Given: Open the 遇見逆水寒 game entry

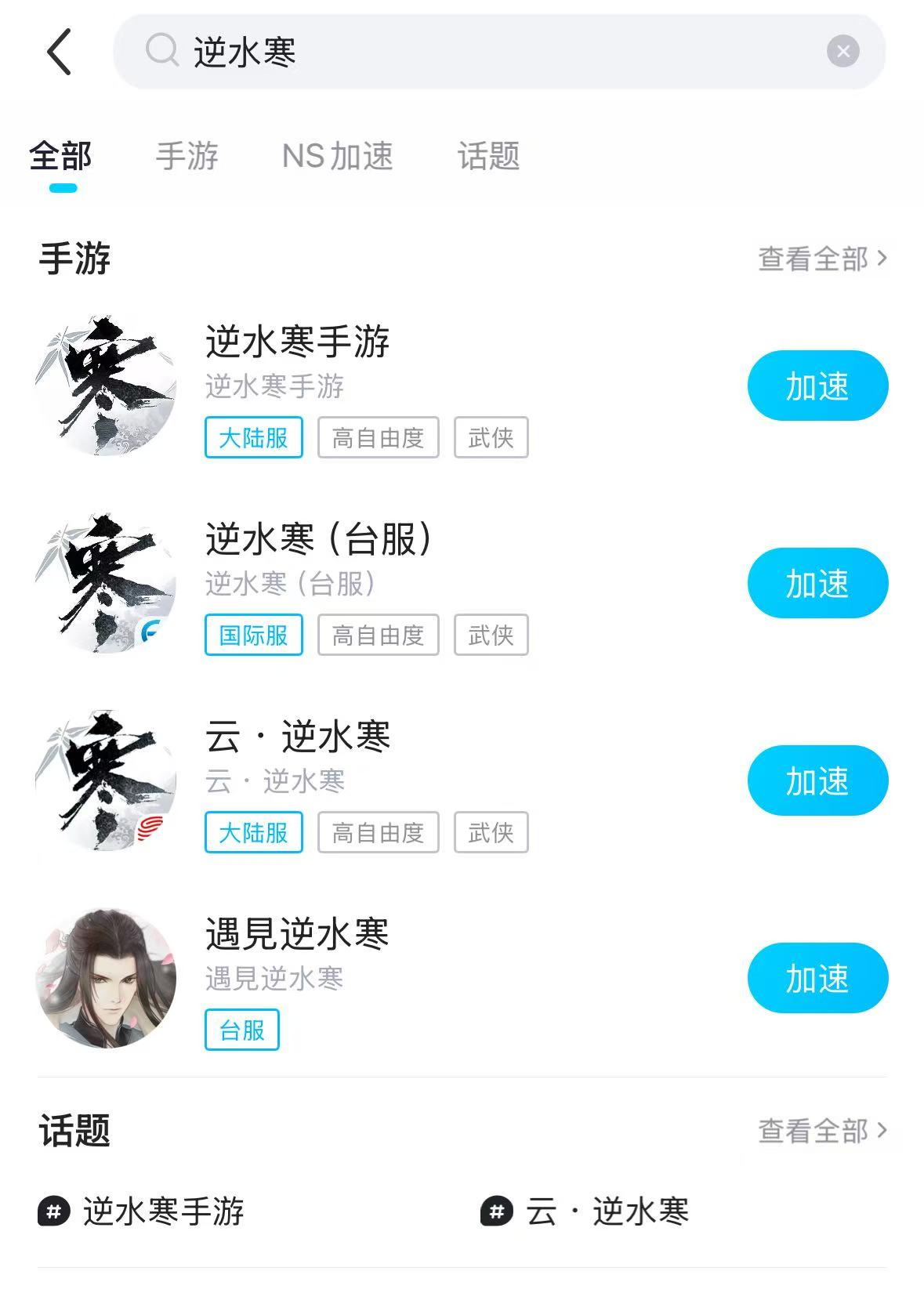Looking at the screenshot, I should (298, 935).
